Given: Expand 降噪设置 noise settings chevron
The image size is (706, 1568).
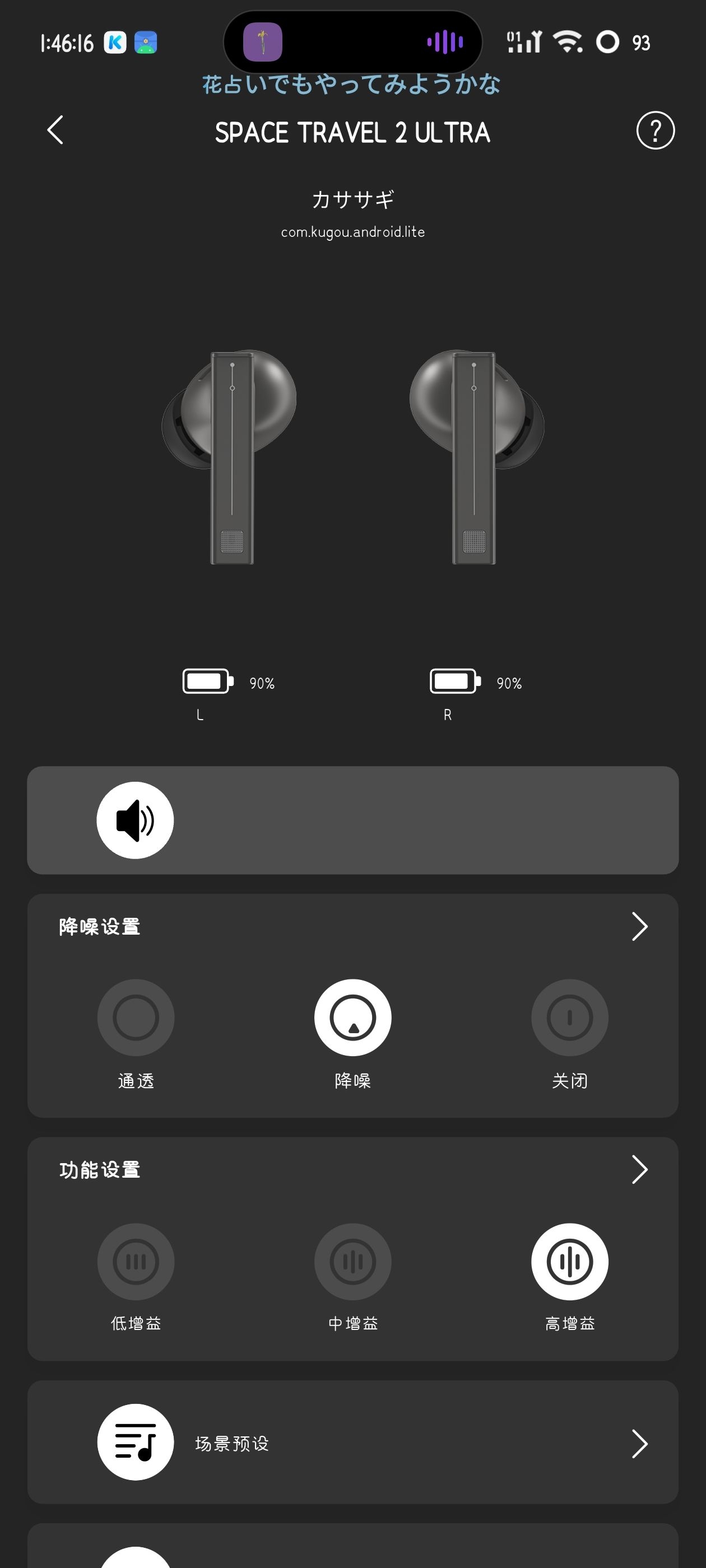Looking at the screenshot, I should (x=639, y=926).
